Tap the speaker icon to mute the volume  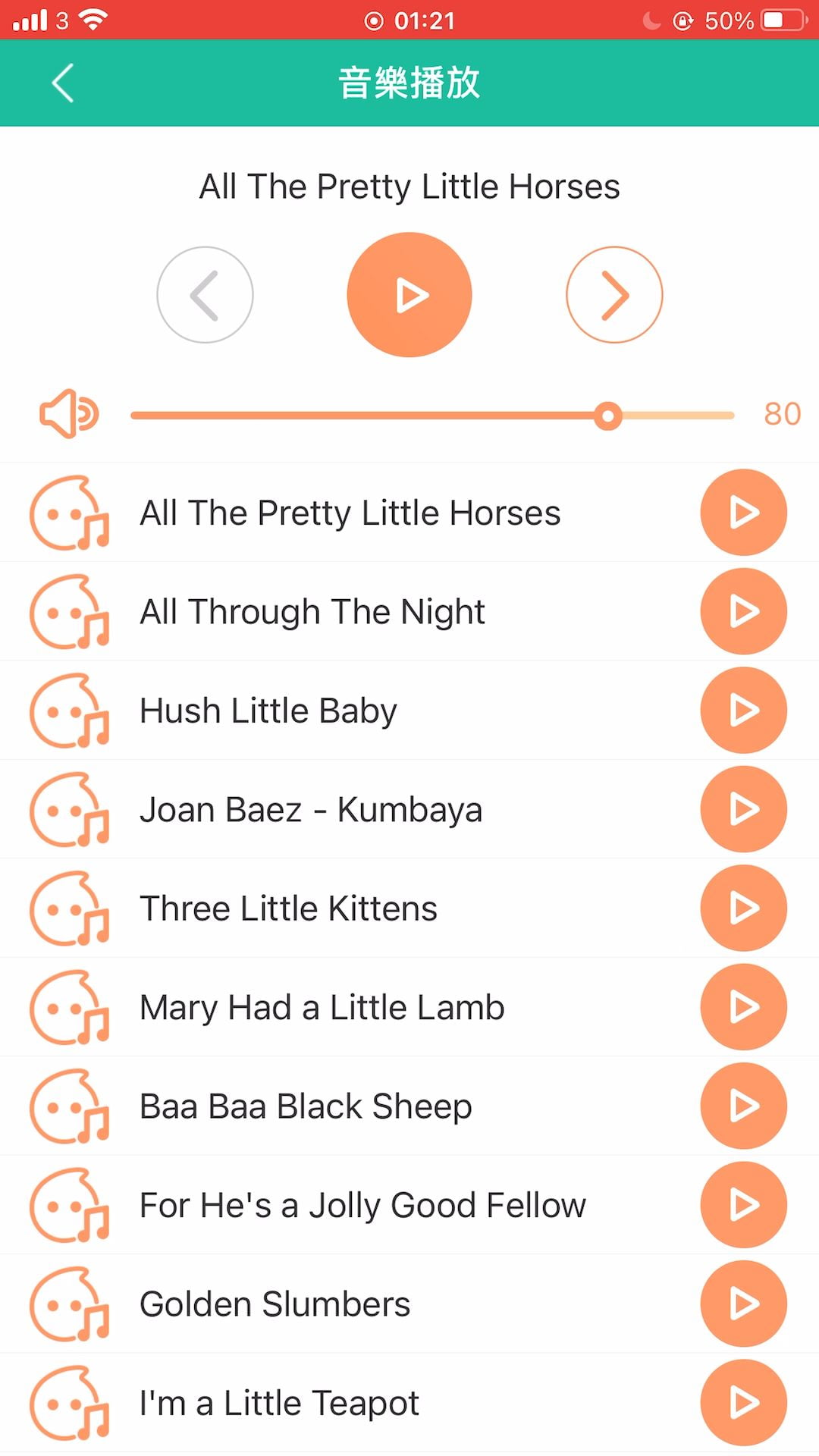69,414
